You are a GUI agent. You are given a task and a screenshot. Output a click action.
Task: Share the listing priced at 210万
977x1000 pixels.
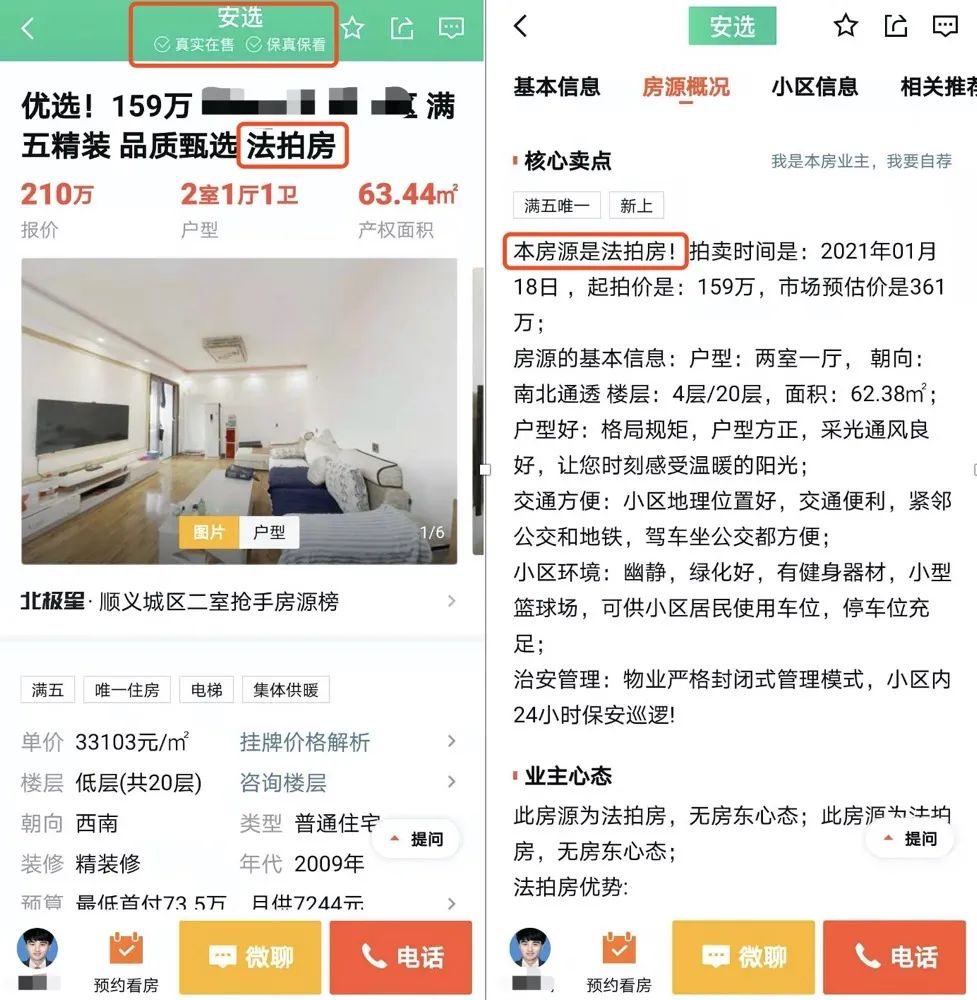point(402,28)
